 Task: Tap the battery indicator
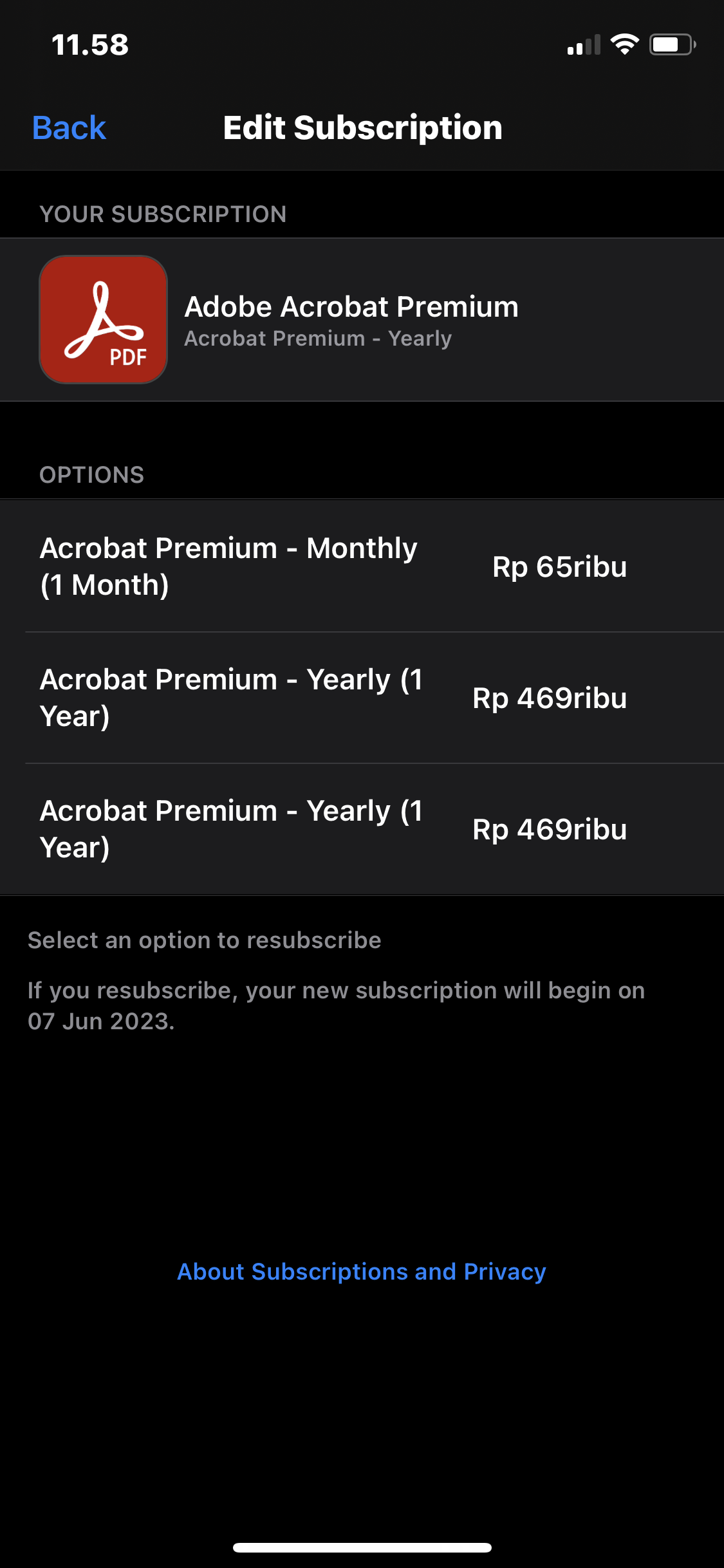669,43
